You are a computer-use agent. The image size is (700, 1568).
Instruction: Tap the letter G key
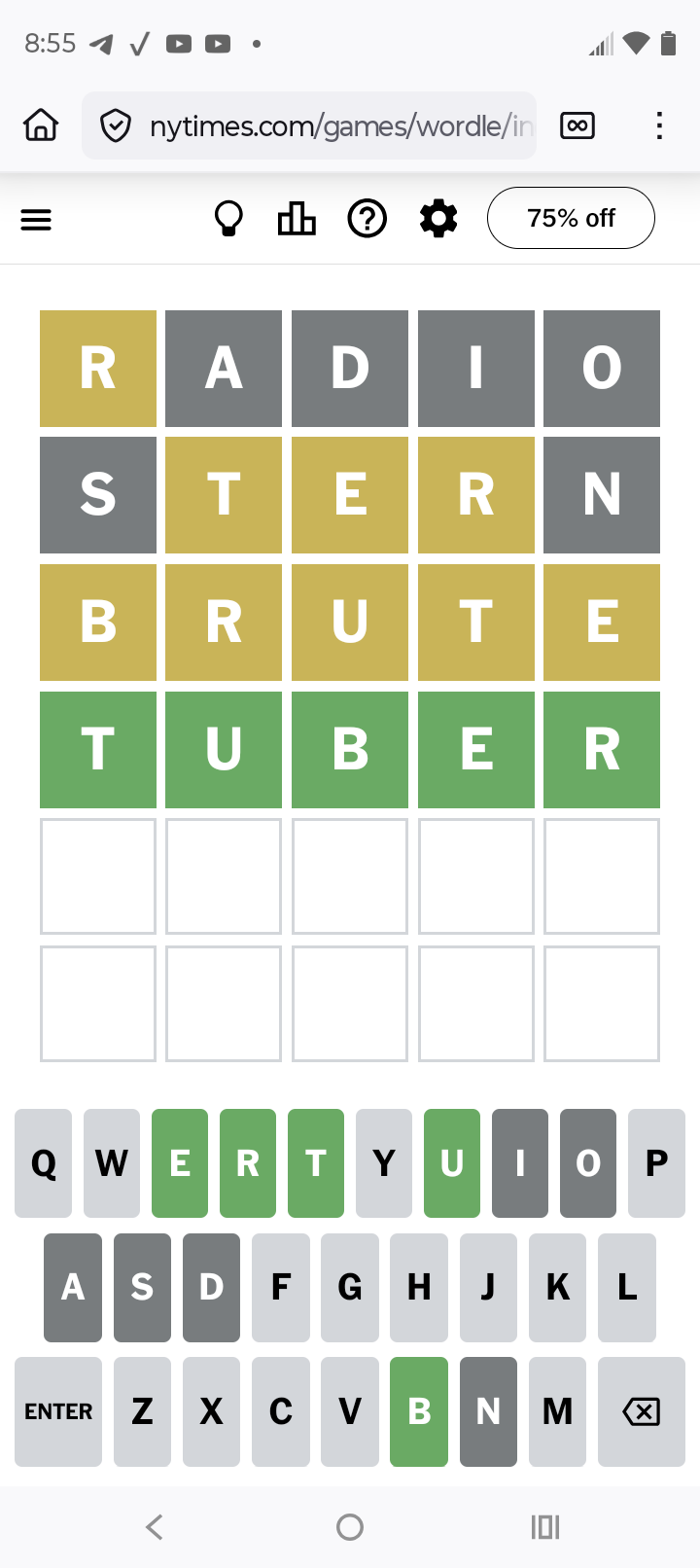point(350,1287)
